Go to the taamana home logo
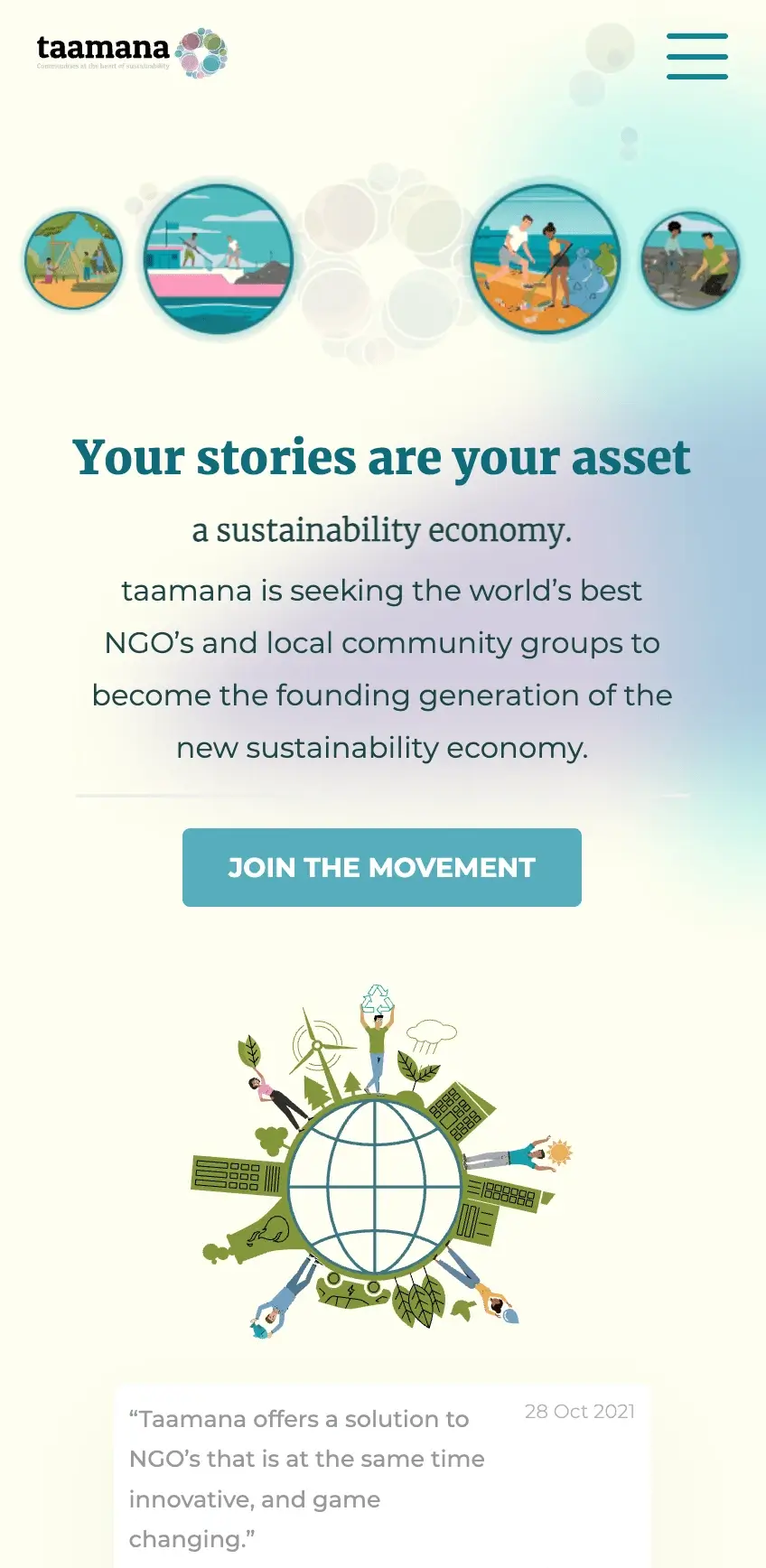 point(132,52)
